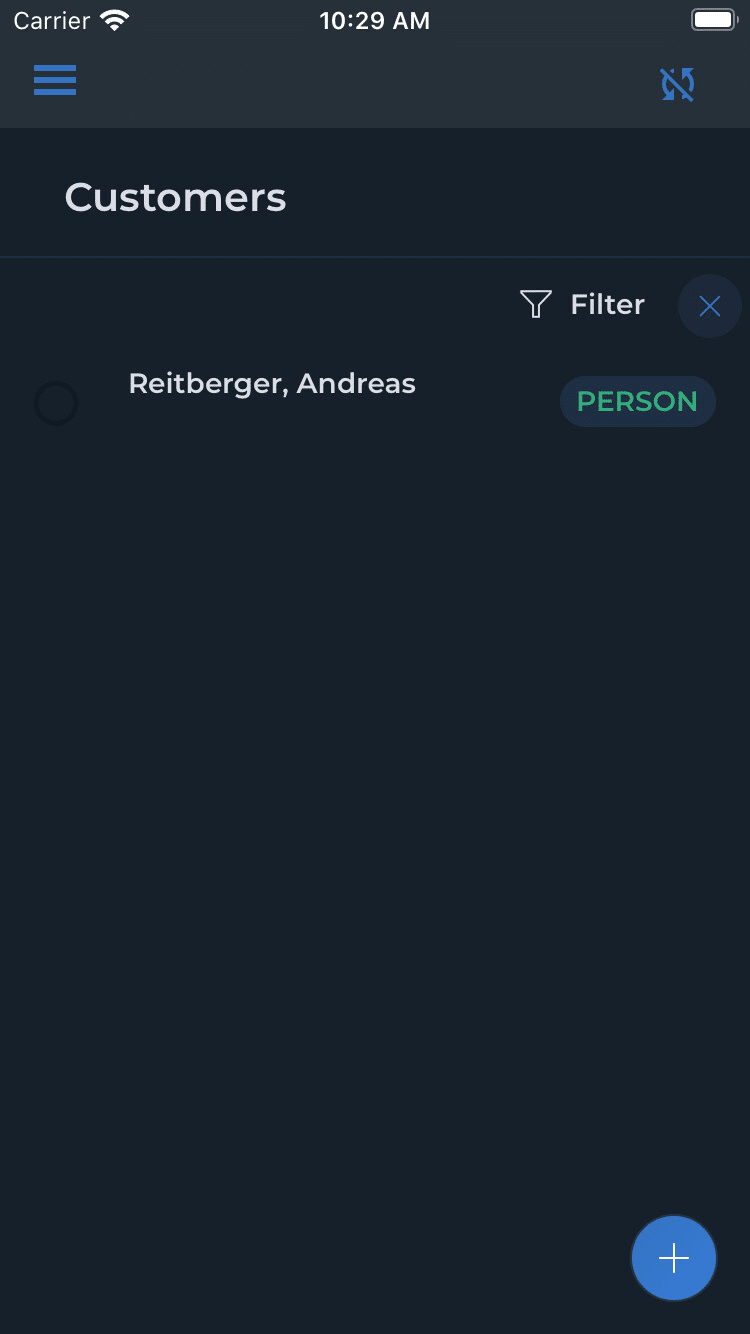Open the Filter options

coord(583,304)
